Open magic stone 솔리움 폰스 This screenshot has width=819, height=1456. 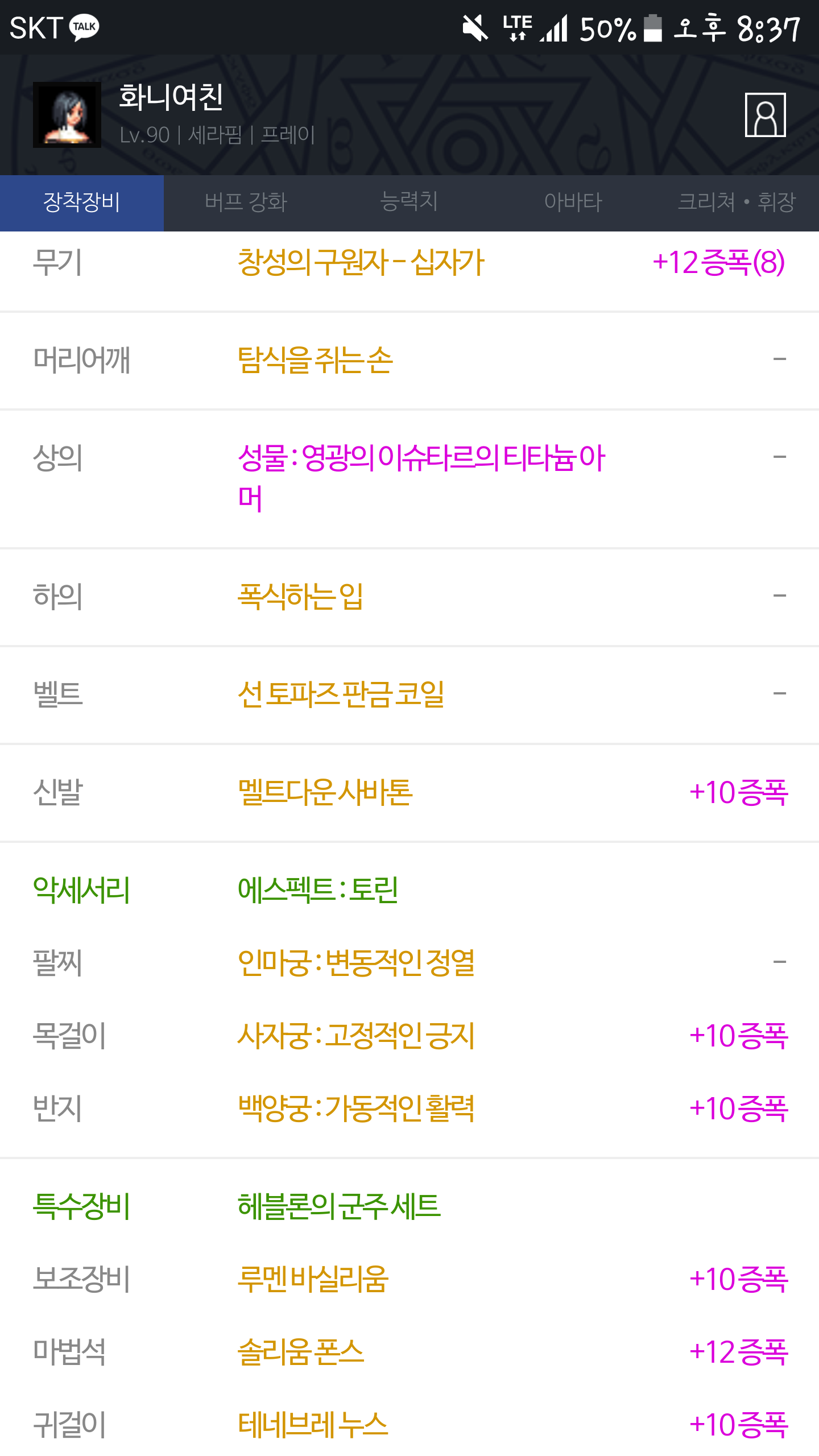point(300,1352)
